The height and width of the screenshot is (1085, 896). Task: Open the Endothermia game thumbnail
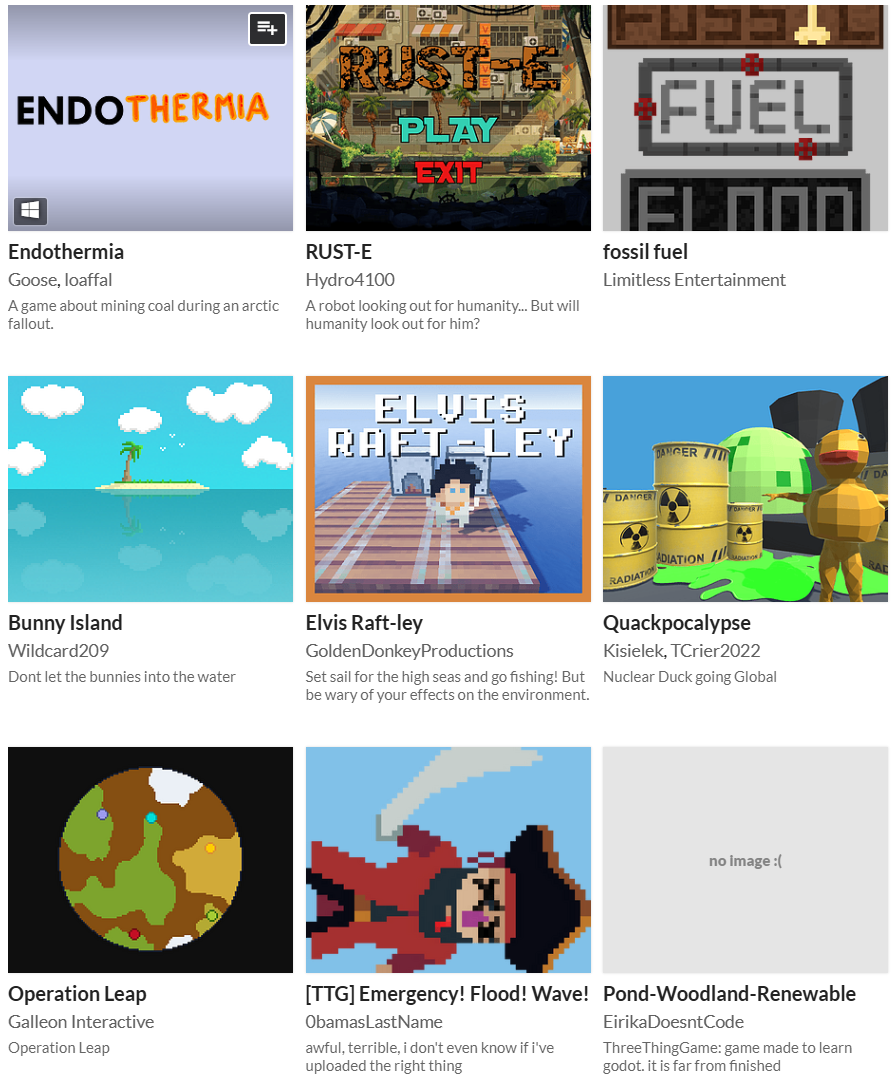pos(150,120)
